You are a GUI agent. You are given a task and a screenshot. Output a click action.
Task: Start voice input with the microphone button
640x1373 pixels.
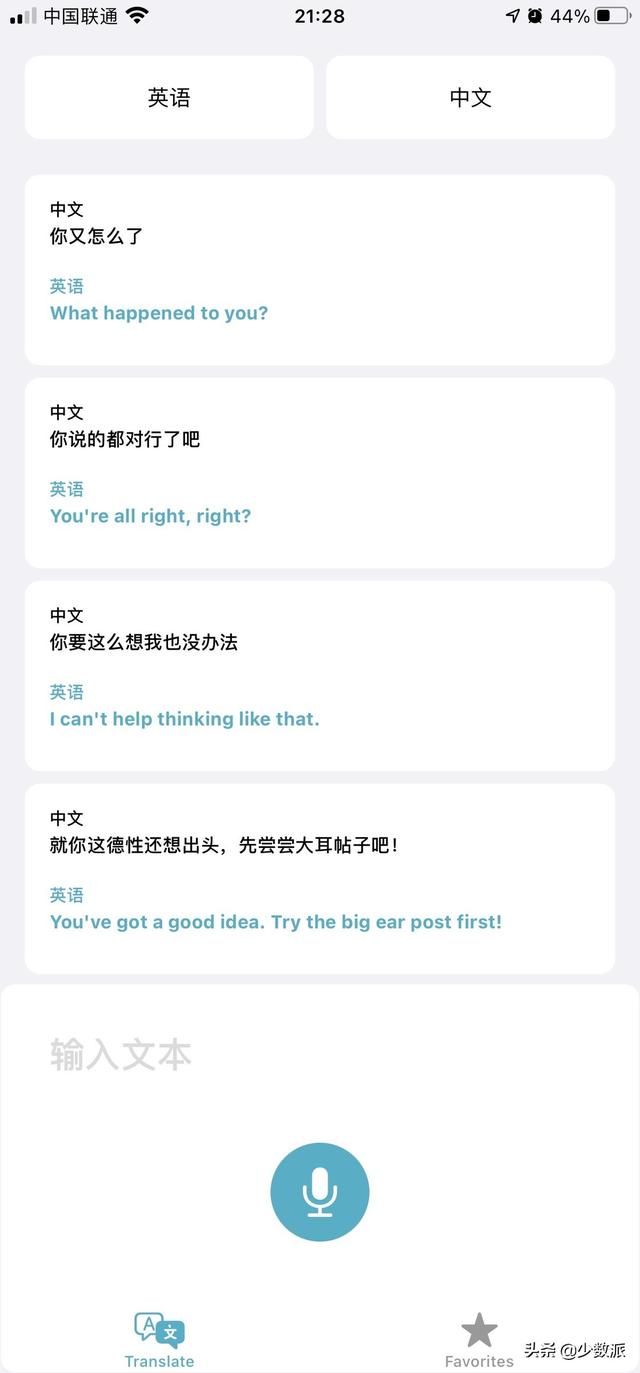click(x=320, y=1192)
